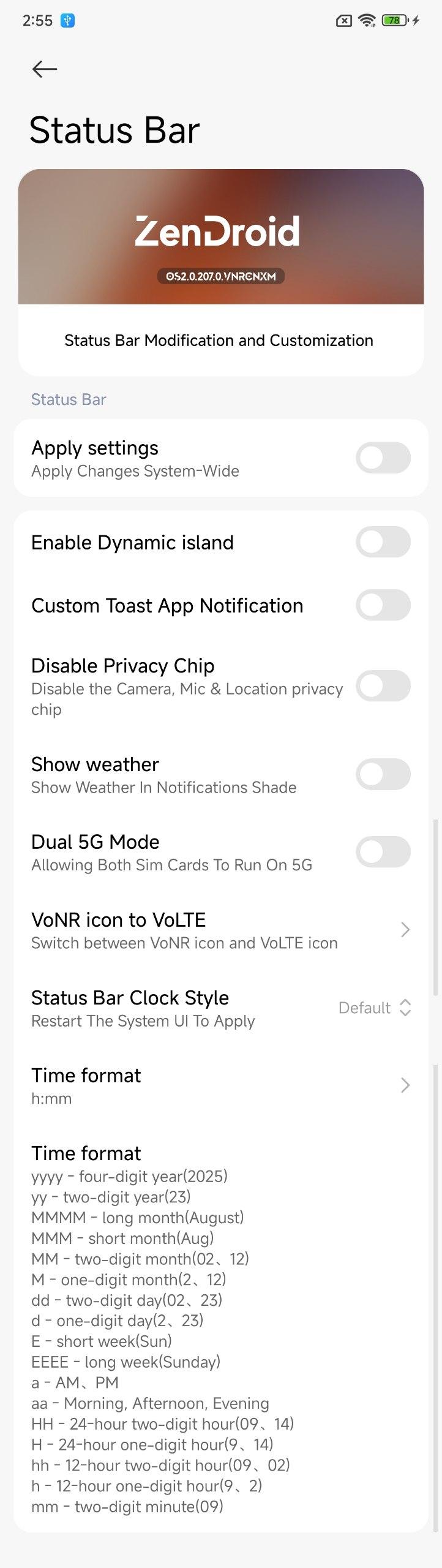The image size is (442, 1568).
Task: Open the Status Bar Clock Style dropdown
Action: click(x=374, y=1008)
